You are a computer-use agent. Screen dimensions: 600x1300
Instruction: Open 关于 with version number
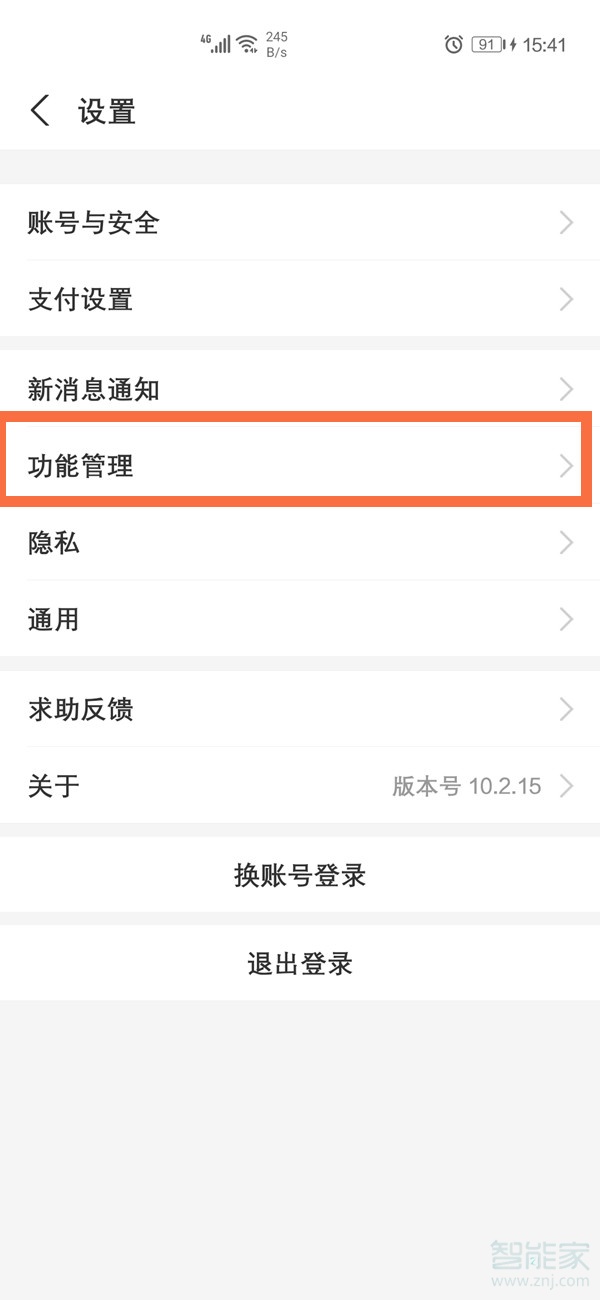(300, 786)
